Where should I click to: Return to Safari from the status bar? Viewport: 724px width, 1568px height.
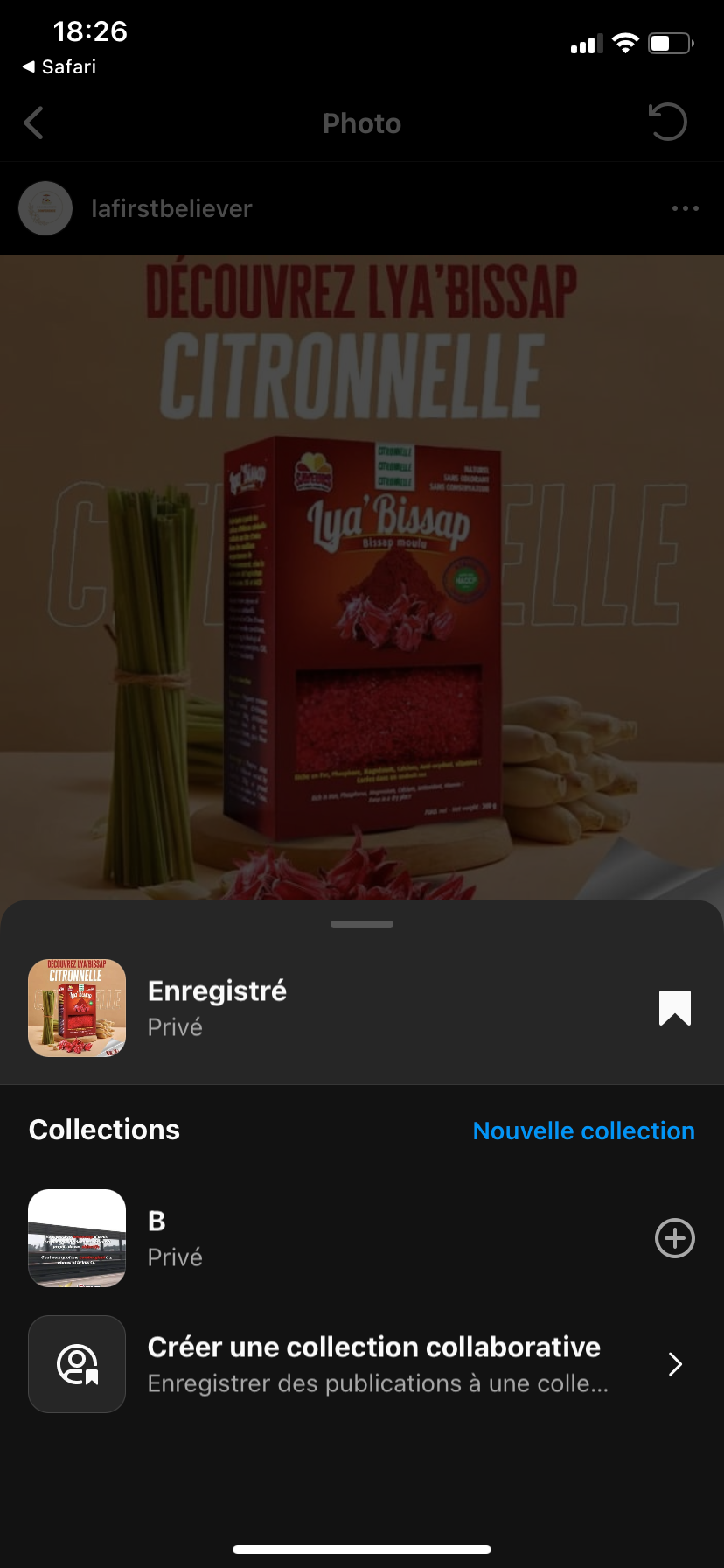[59, 66]
